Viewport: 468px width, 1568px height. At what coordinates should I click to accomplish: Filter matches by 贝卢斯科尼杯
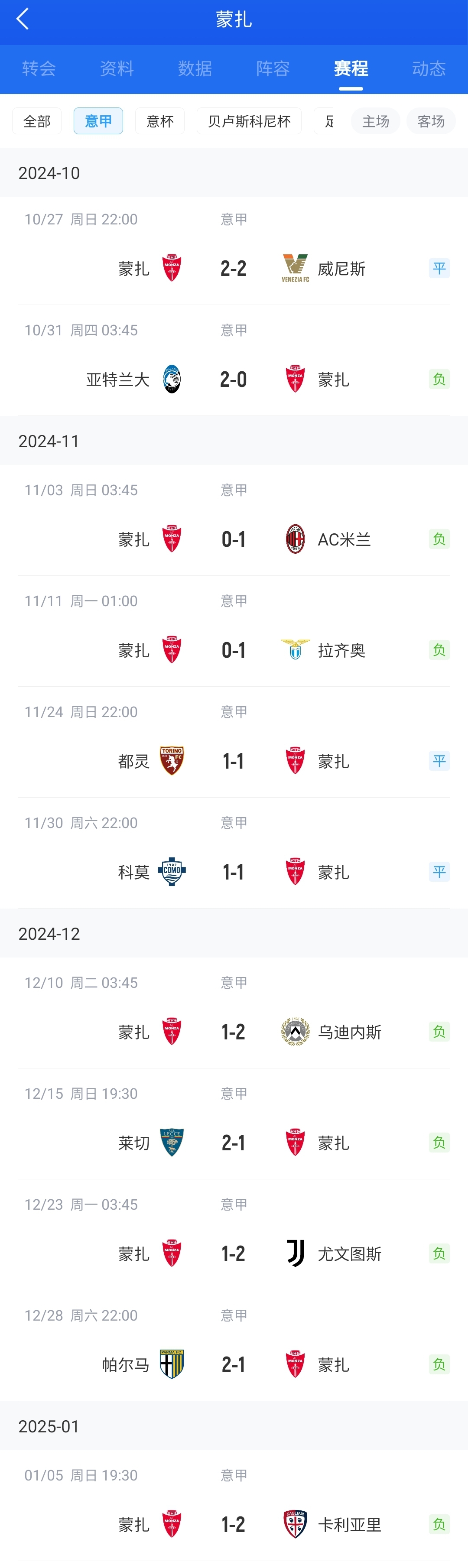coord(249,121)
